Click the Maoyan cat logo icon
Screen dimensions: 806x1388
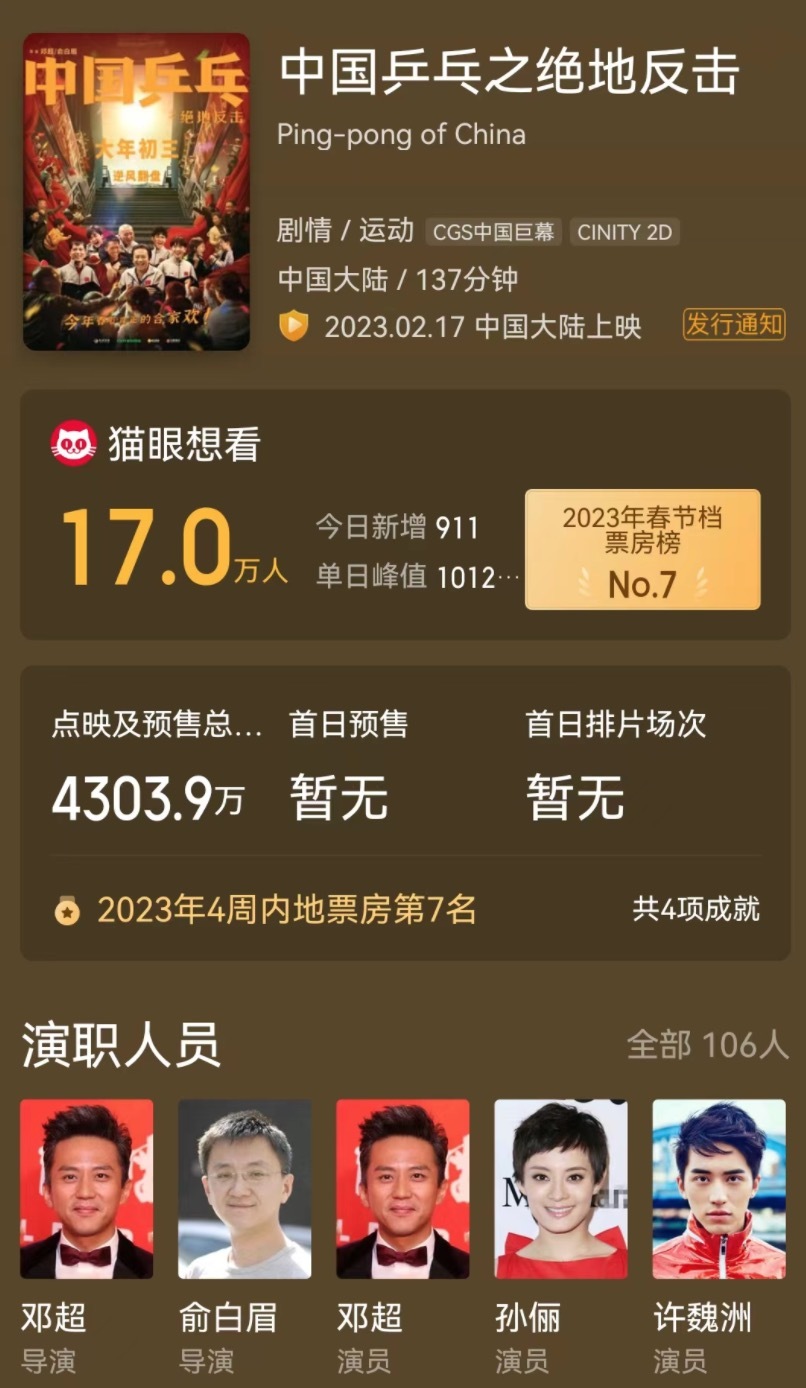72,442
